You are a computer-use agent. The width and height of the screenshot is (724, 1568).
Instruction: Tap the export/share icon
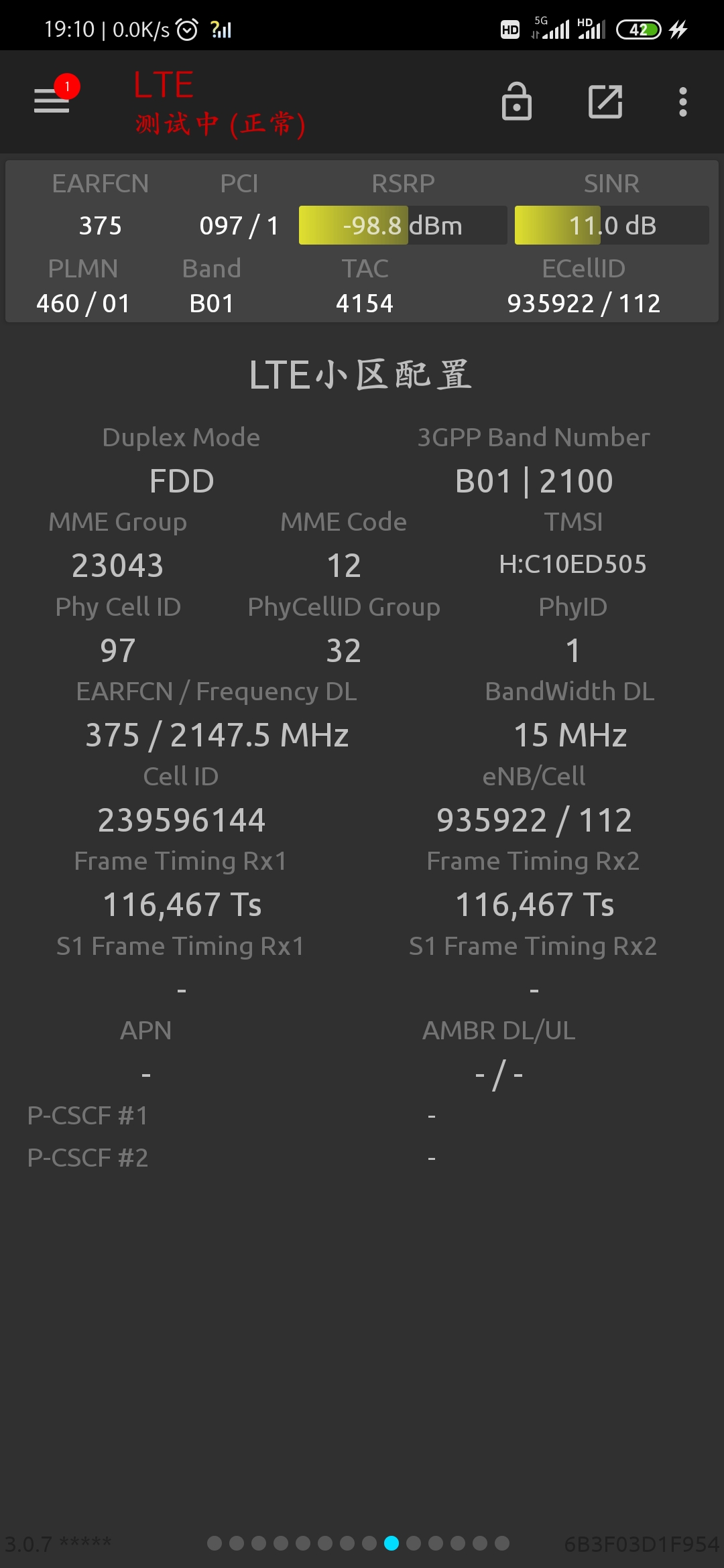click(605, 102)
